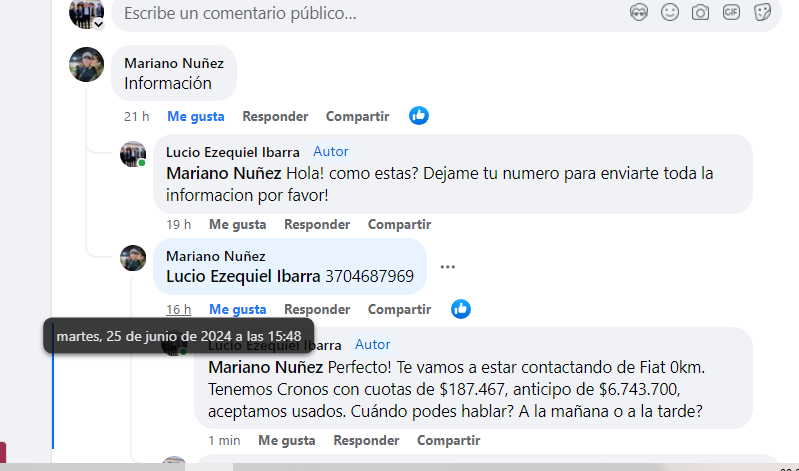Open options menu for Mariano's phone number comment
Viewport: 799px width, 471px height.
pyautogui.click(x=447, y=267)
